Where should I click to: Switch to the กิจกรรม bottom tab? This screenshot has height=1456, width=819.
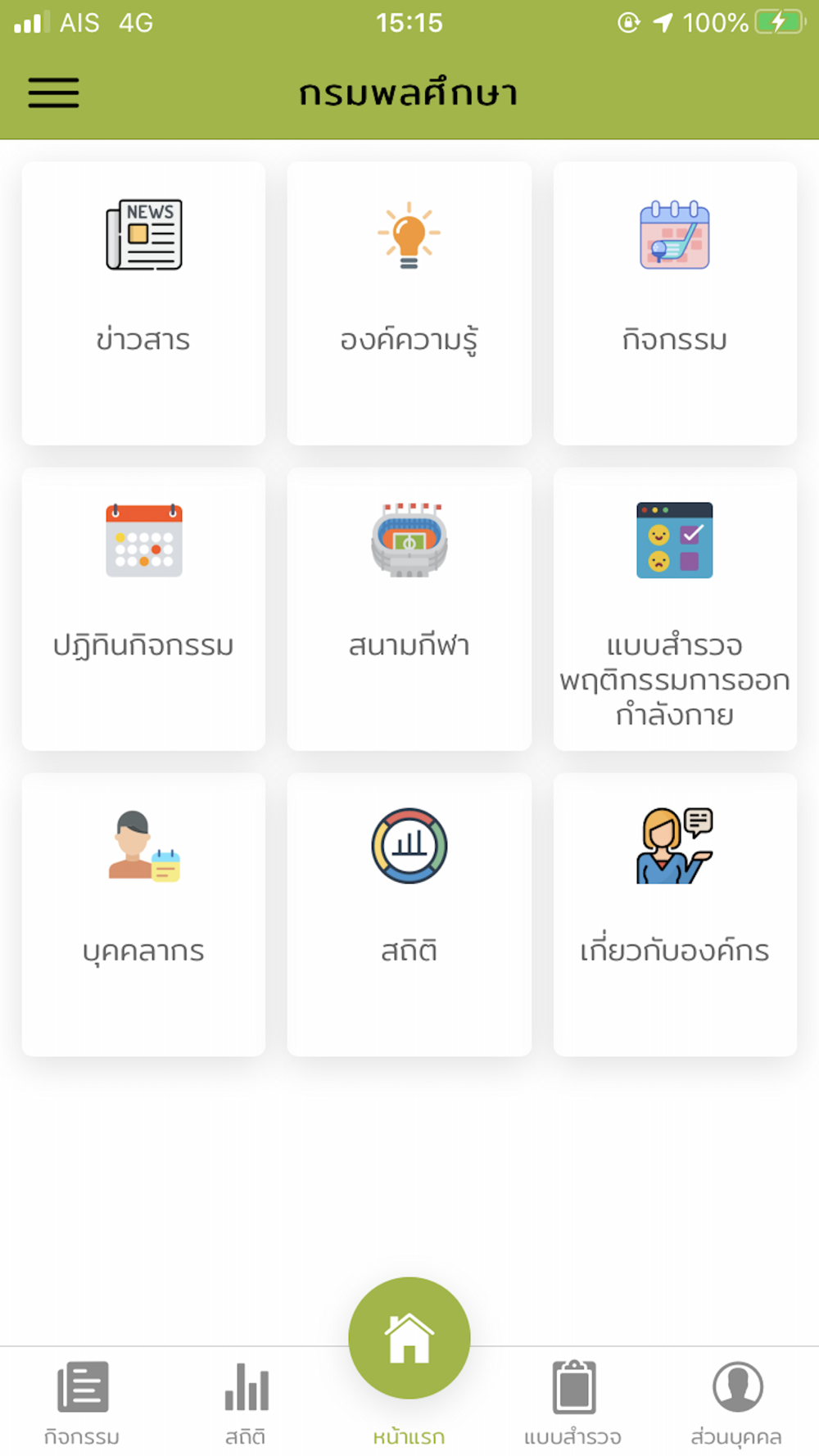click(82, 1402)
